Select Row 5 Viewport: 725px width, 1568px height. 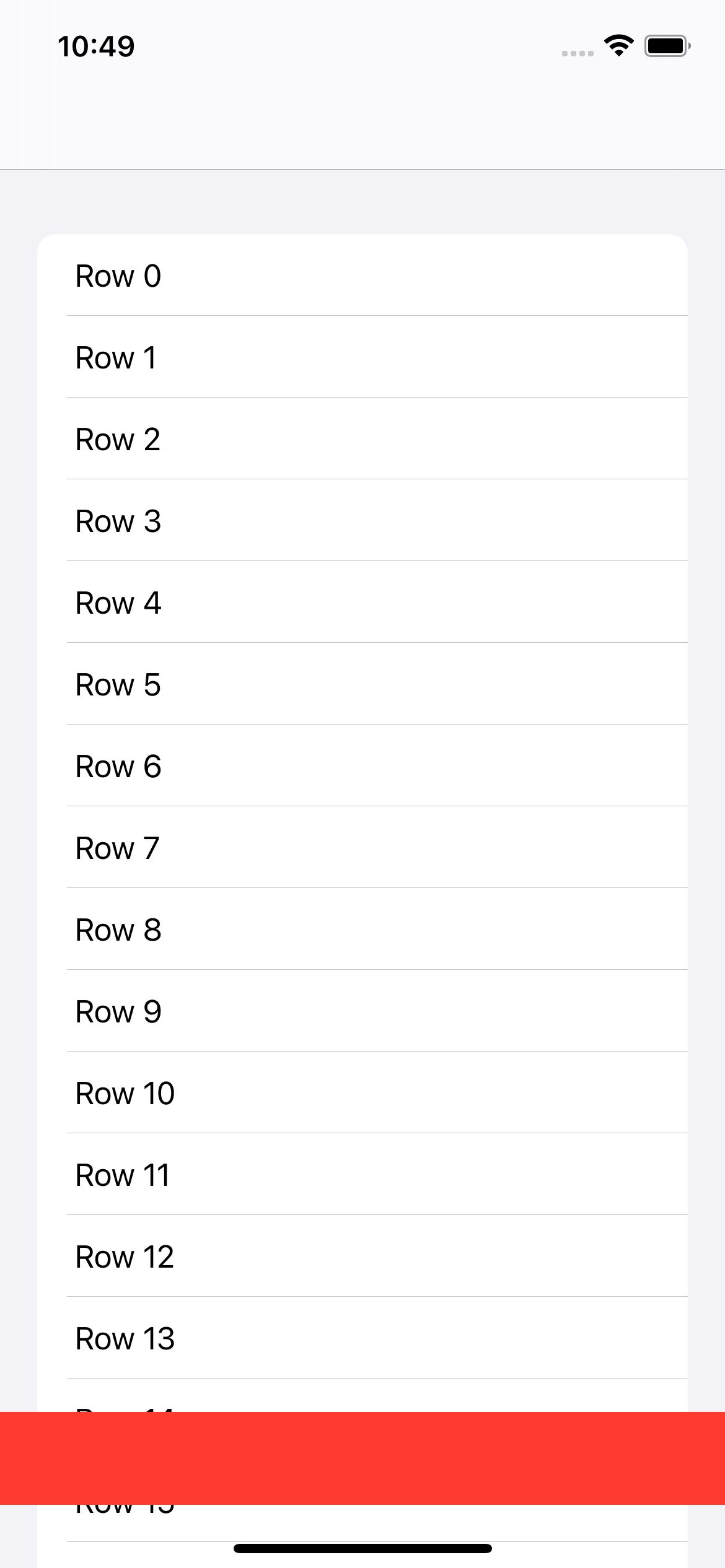tap(362, 684)
